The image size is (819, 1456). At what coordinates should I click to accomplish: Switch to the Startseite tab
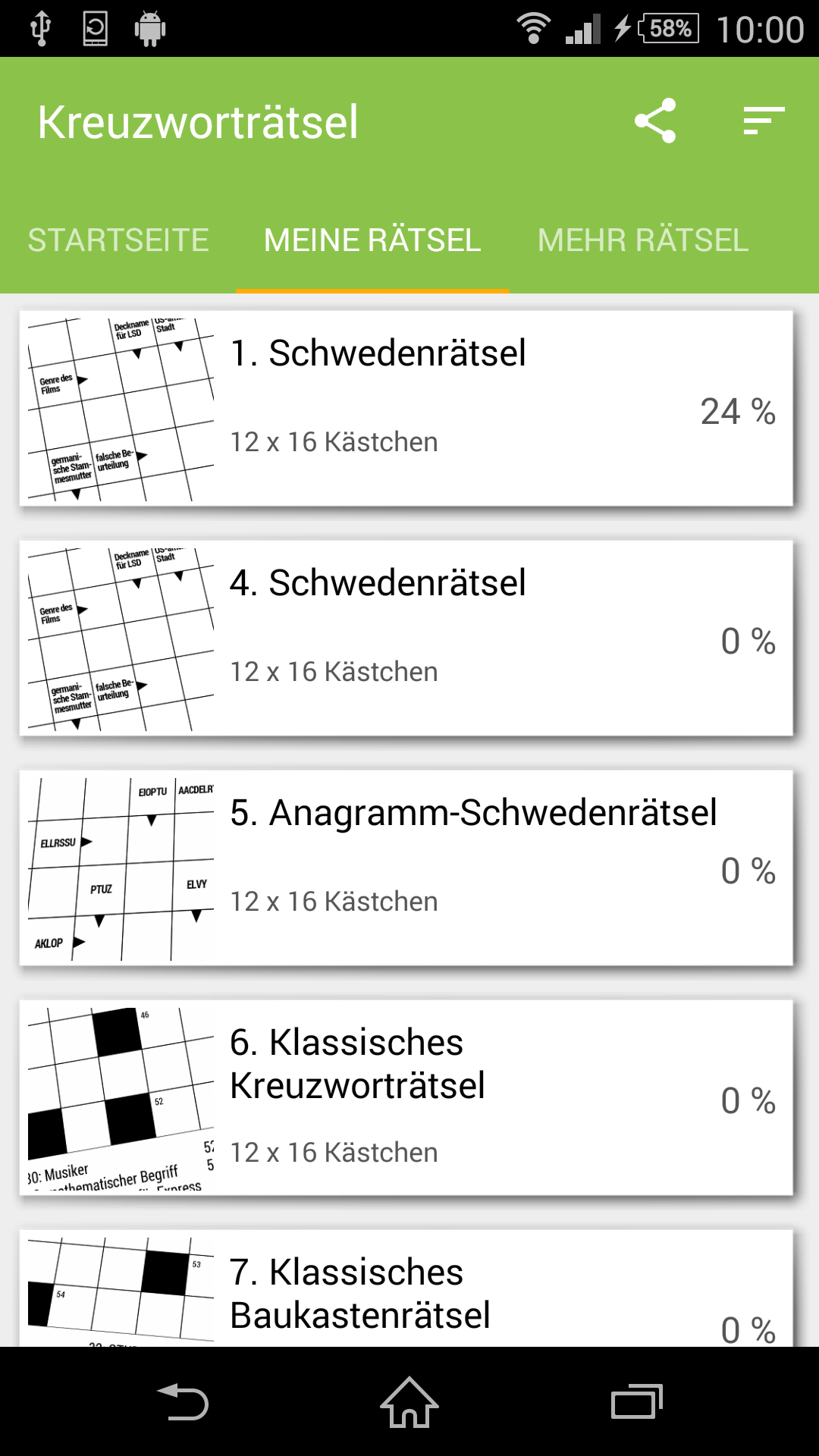pos(118,240)
